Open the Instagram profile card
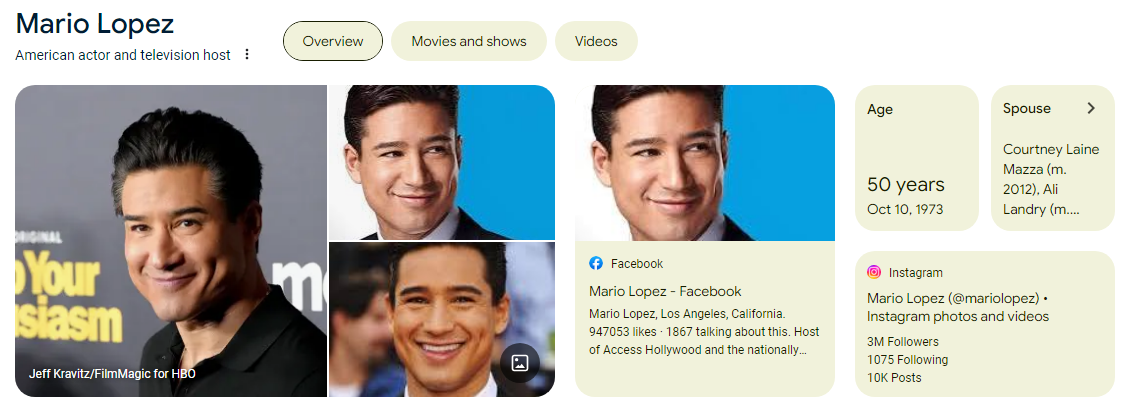Image resolution: width=1142 pixels, height=416 pixels. click(x=984, y=324)
